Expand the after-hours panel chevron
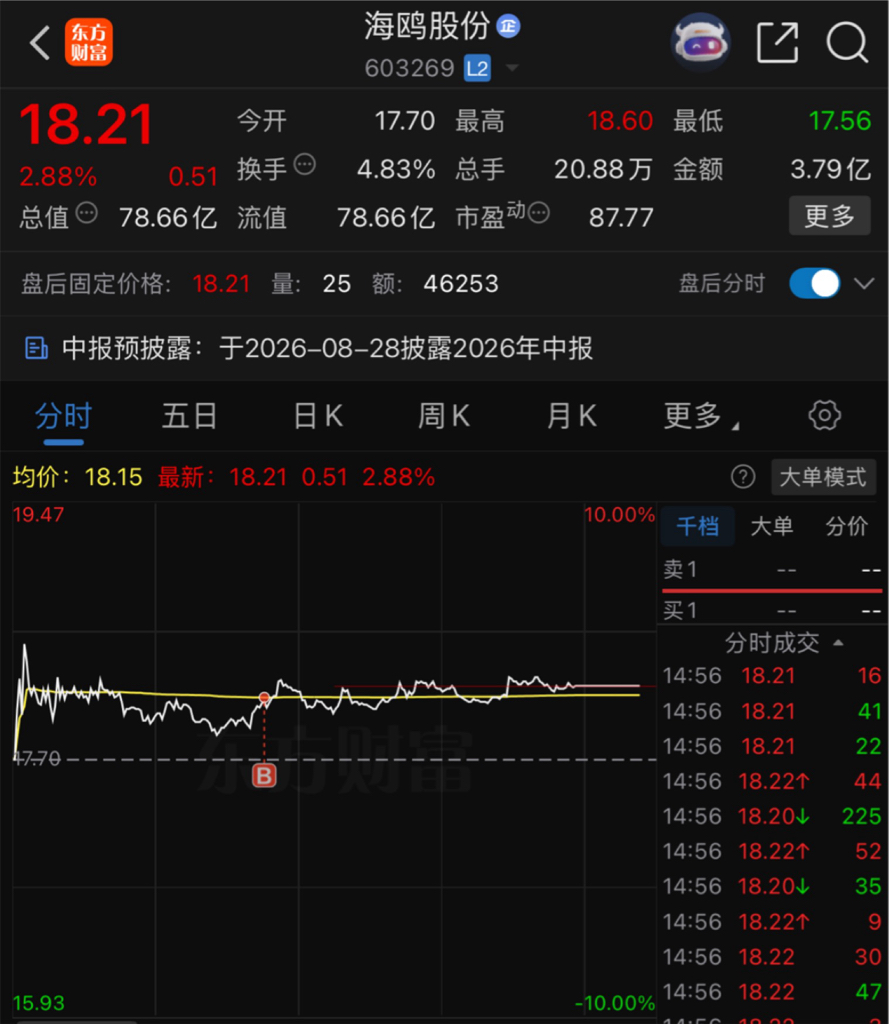 (x=864, y=283)
